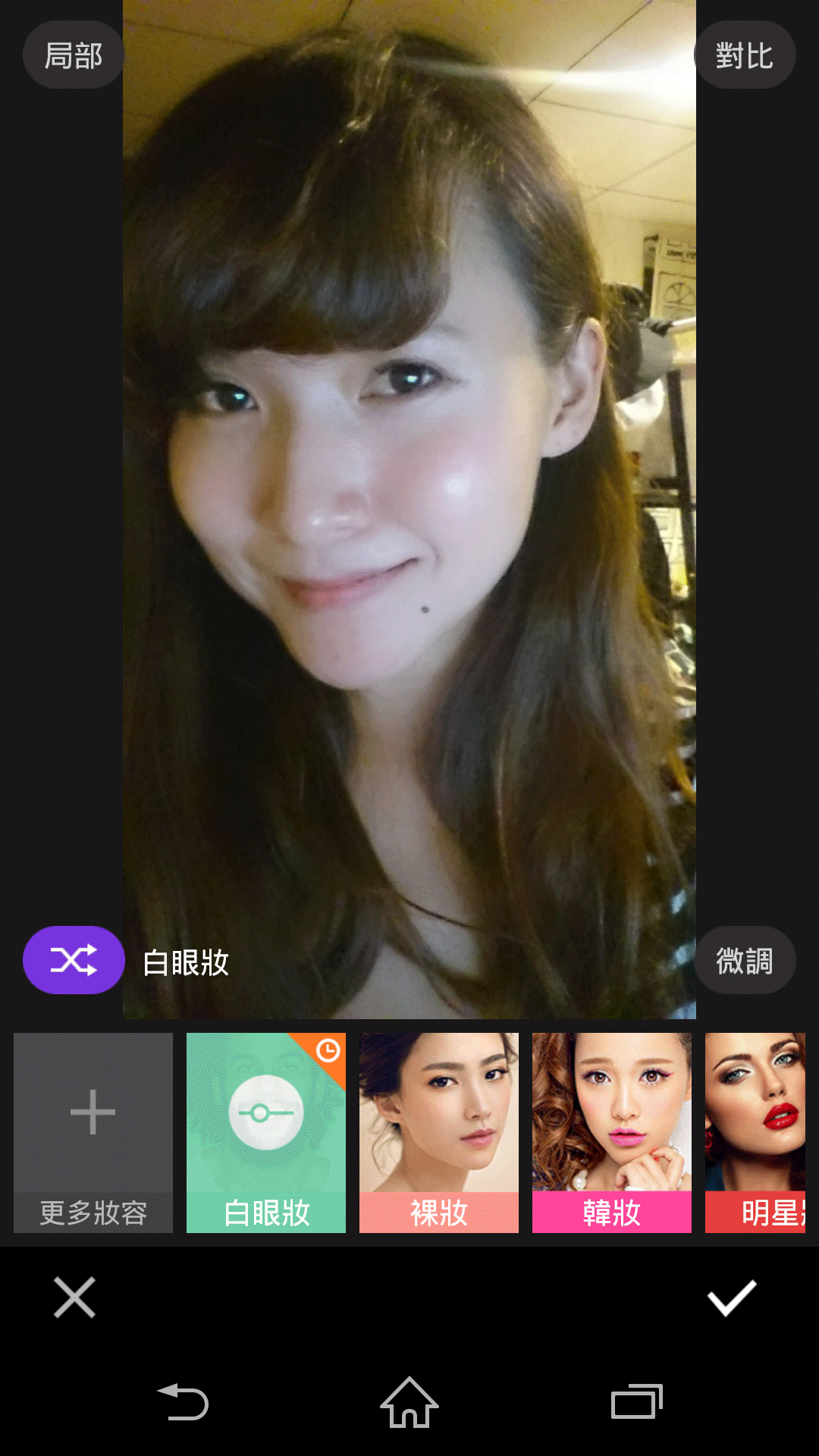Go back using the system back button
The height and width of the screenshot is (1456, 819).
click(x=183, y=1402)
